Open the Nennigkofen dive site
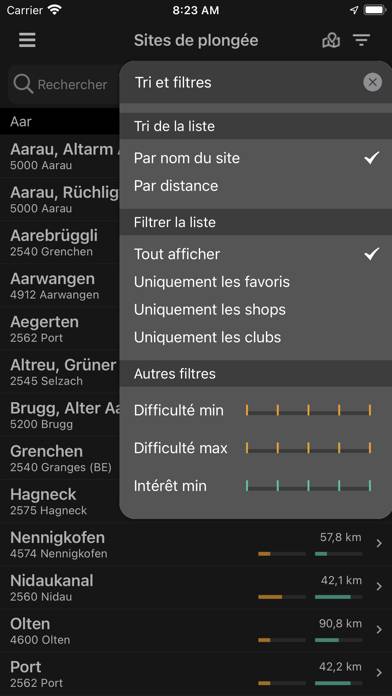The image size is (392, 696). tap(196, 544)
